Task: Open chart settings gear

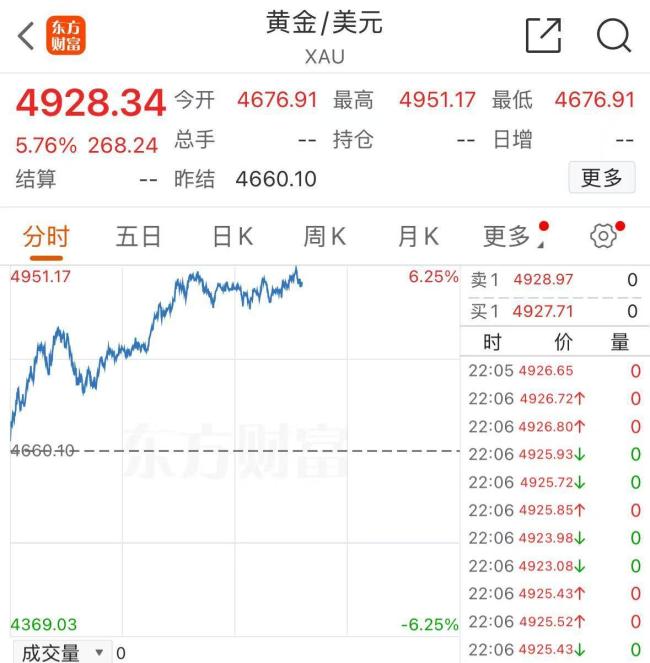Action: (x=603, y=236)
